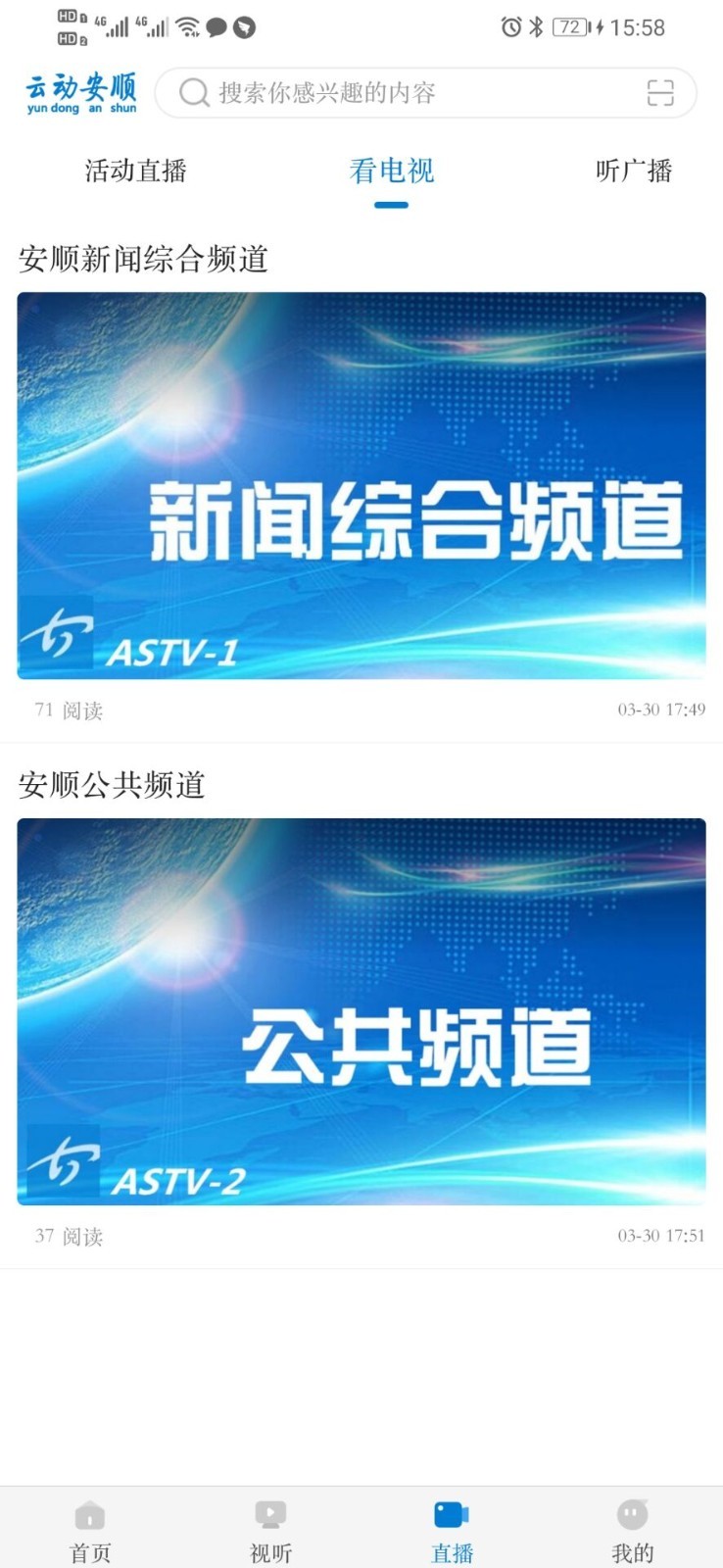
Task: Open the 我的 profile tab
Action: click(632, 1531)
